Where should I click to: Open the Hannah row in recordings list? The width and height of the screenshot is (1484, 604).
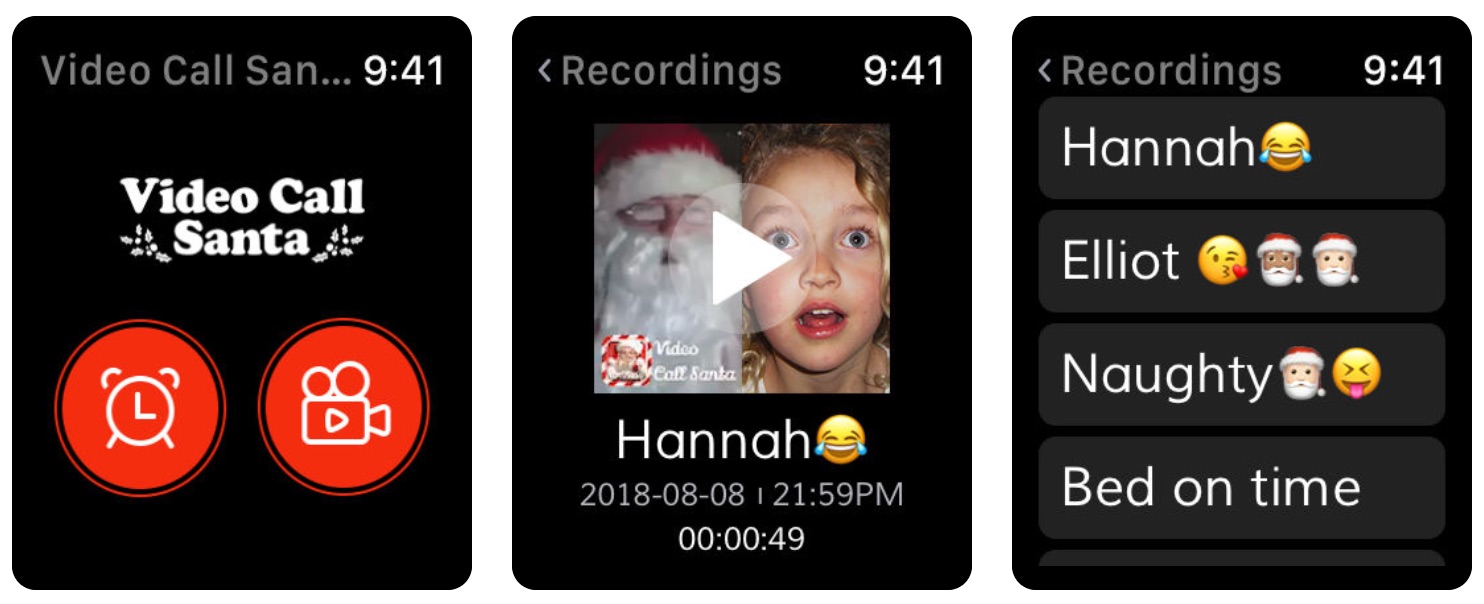click(x=1241, y=148)
